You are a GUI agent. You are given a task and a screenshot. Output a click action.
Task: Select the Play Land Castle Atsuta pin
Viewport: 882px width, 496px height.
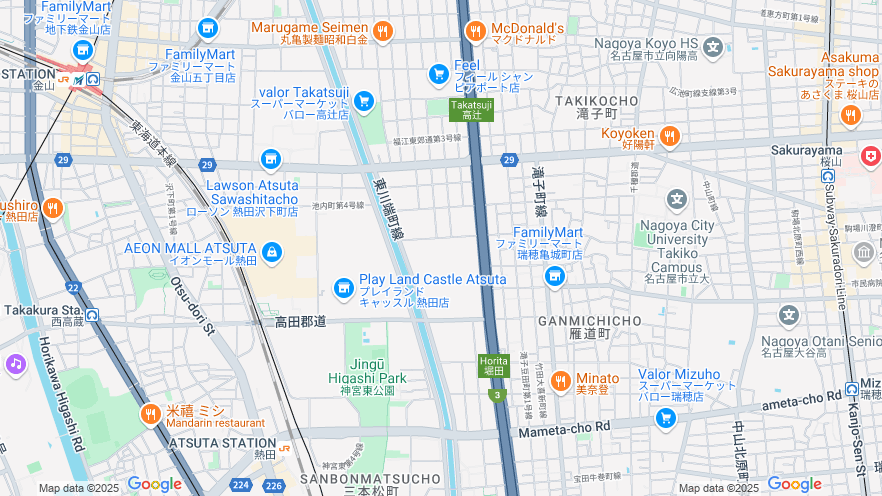point(344,289)
